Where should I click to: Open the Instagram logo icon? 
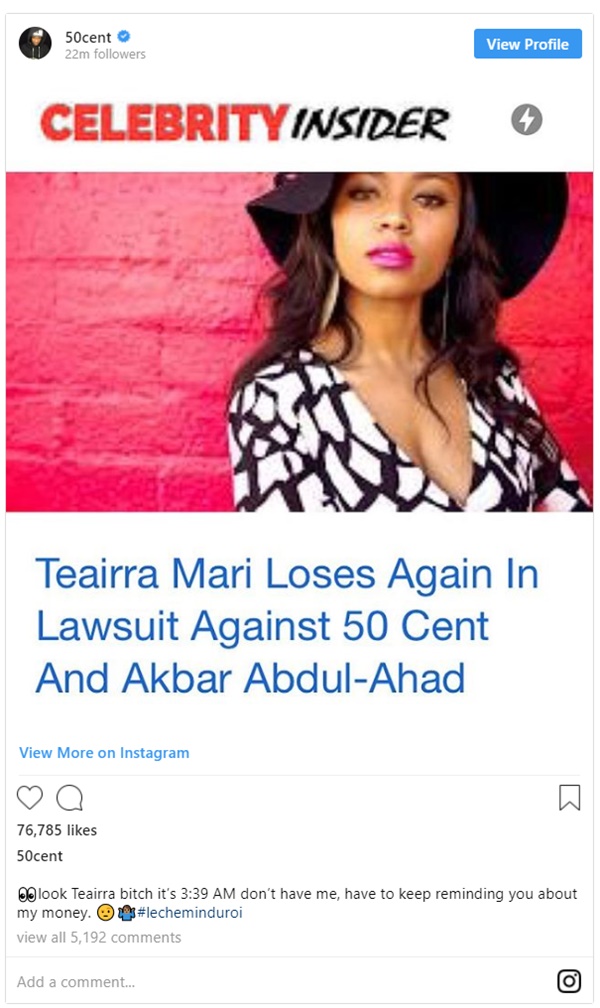pyautogui.click(x=569, y=981)
